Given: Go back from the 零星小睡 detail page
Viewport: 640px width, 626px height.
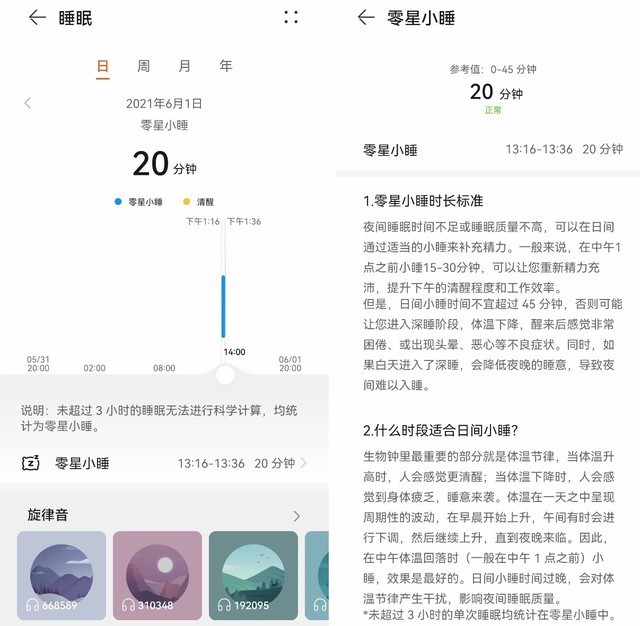Looking at the screenshot, I should tap(366, 17).
